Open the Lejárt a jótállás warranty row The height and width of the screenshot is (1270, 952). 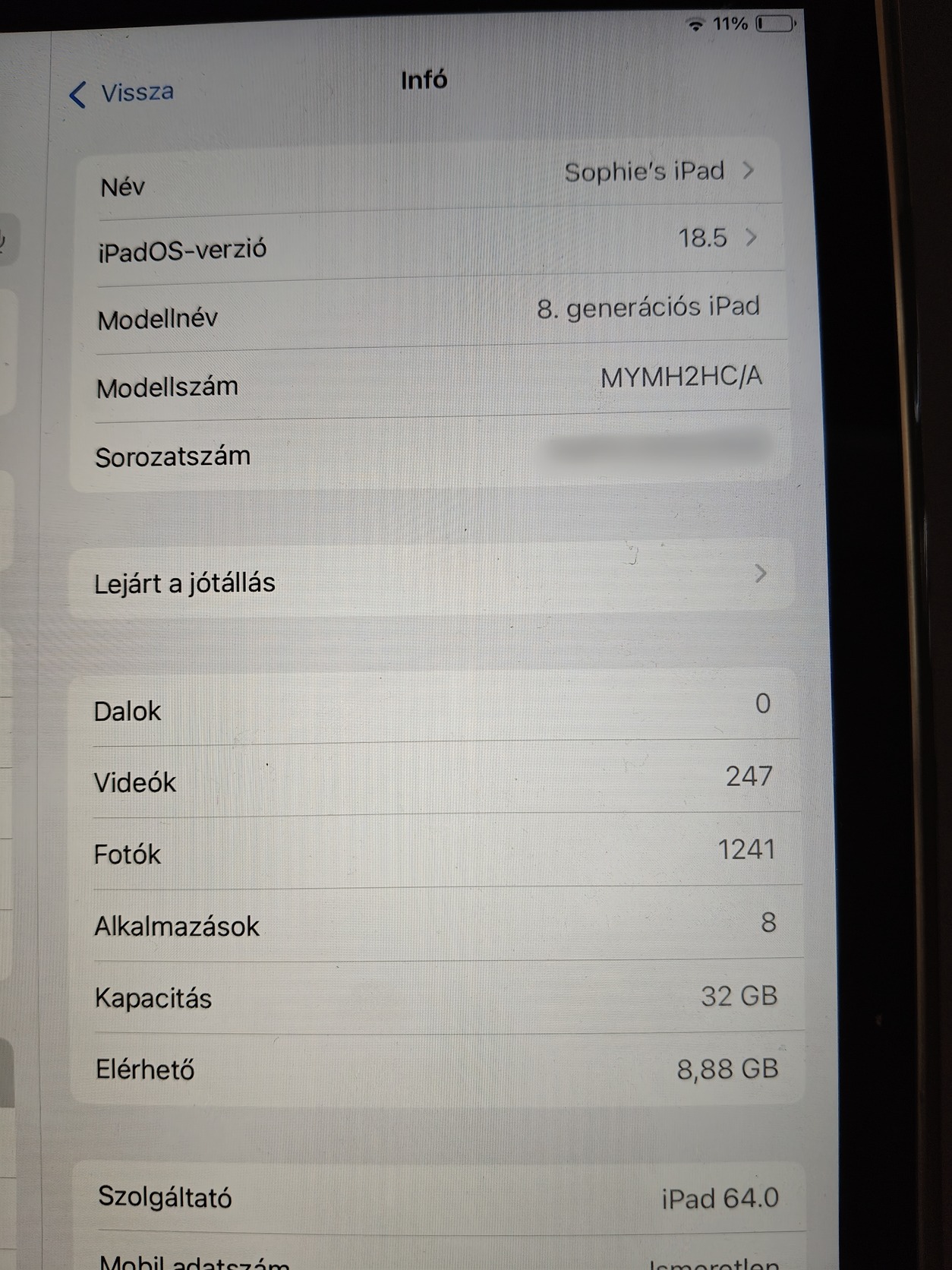430,580
